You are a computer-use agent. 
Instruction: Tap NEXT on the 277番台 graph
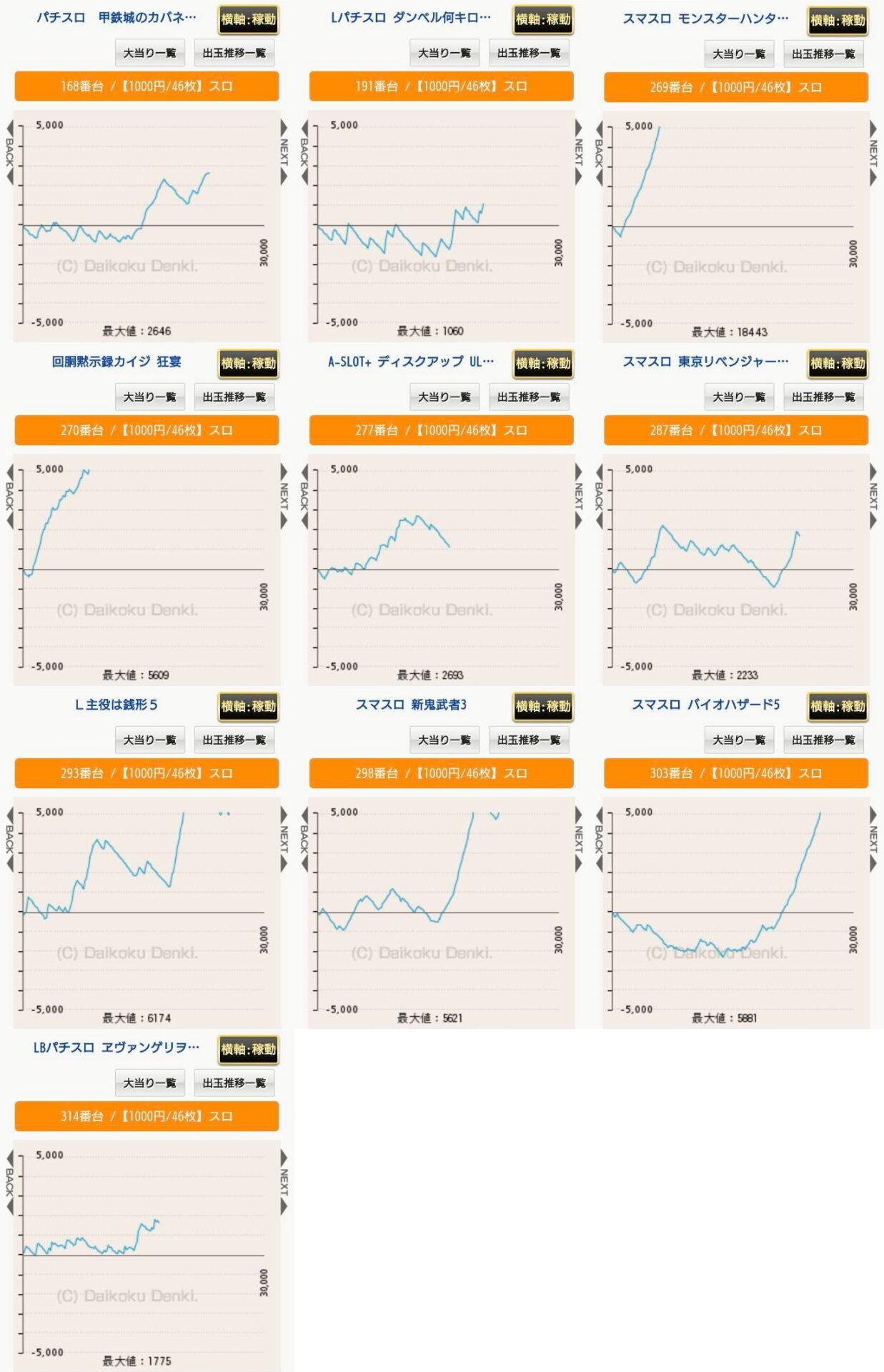click(578, 496)
